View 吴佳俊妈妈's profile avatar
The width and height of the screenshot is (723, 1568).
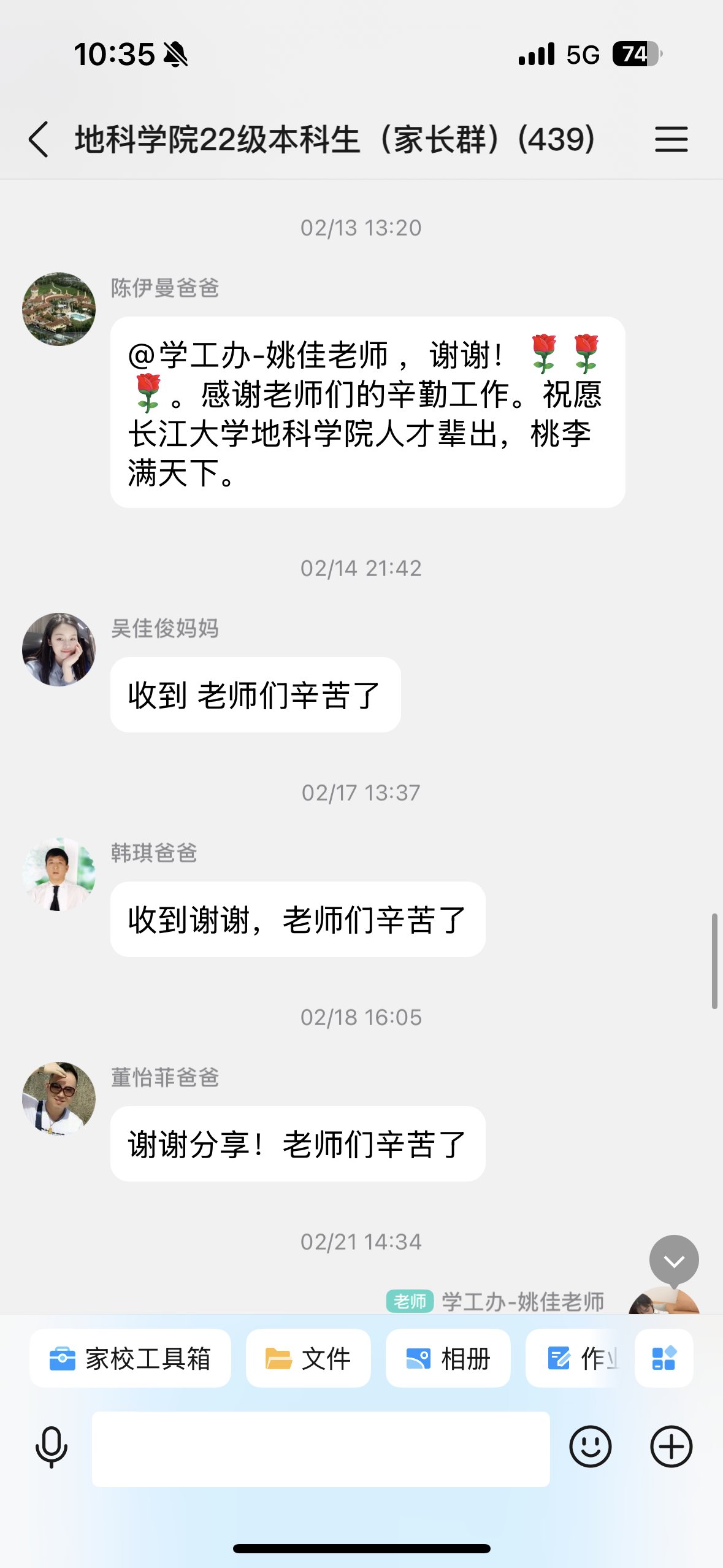[59, 650]
